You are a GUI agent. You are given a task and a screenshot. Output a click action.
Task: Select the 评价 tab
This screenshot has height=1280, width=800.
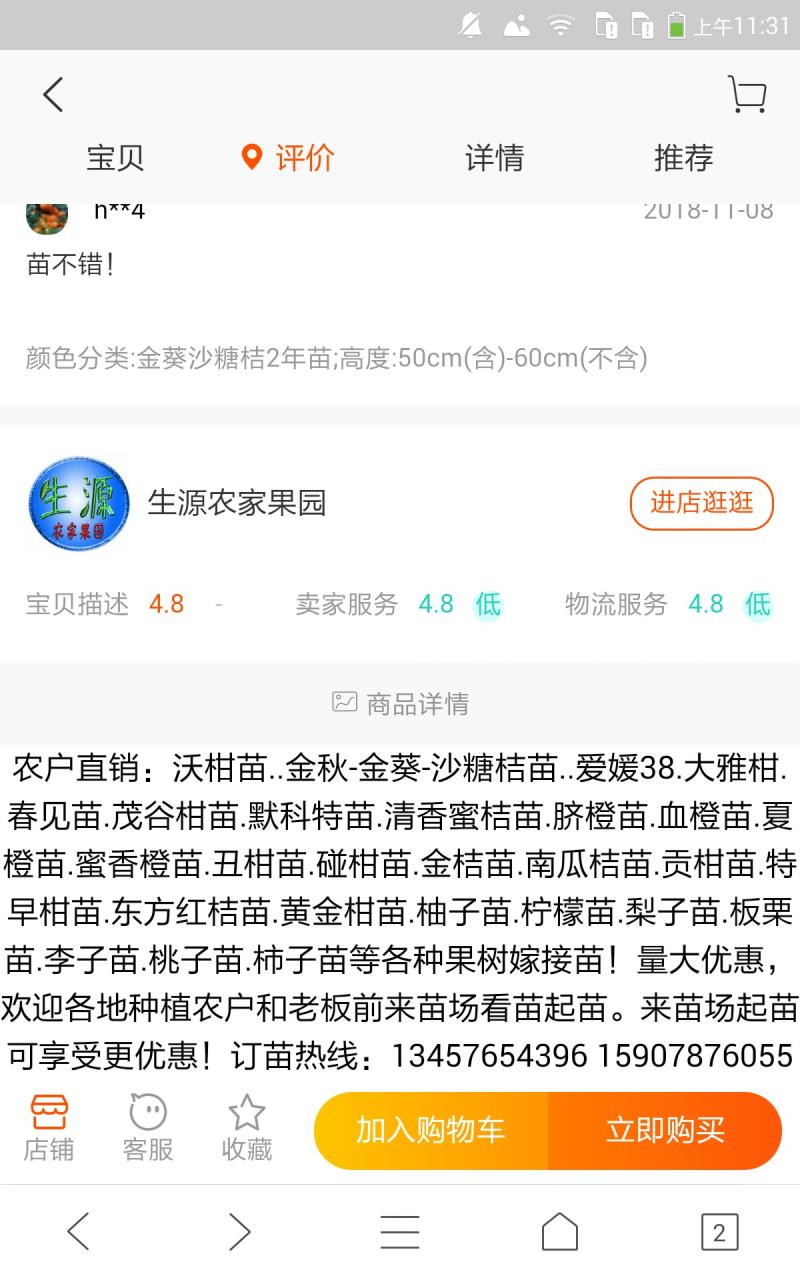pos(289,158)
